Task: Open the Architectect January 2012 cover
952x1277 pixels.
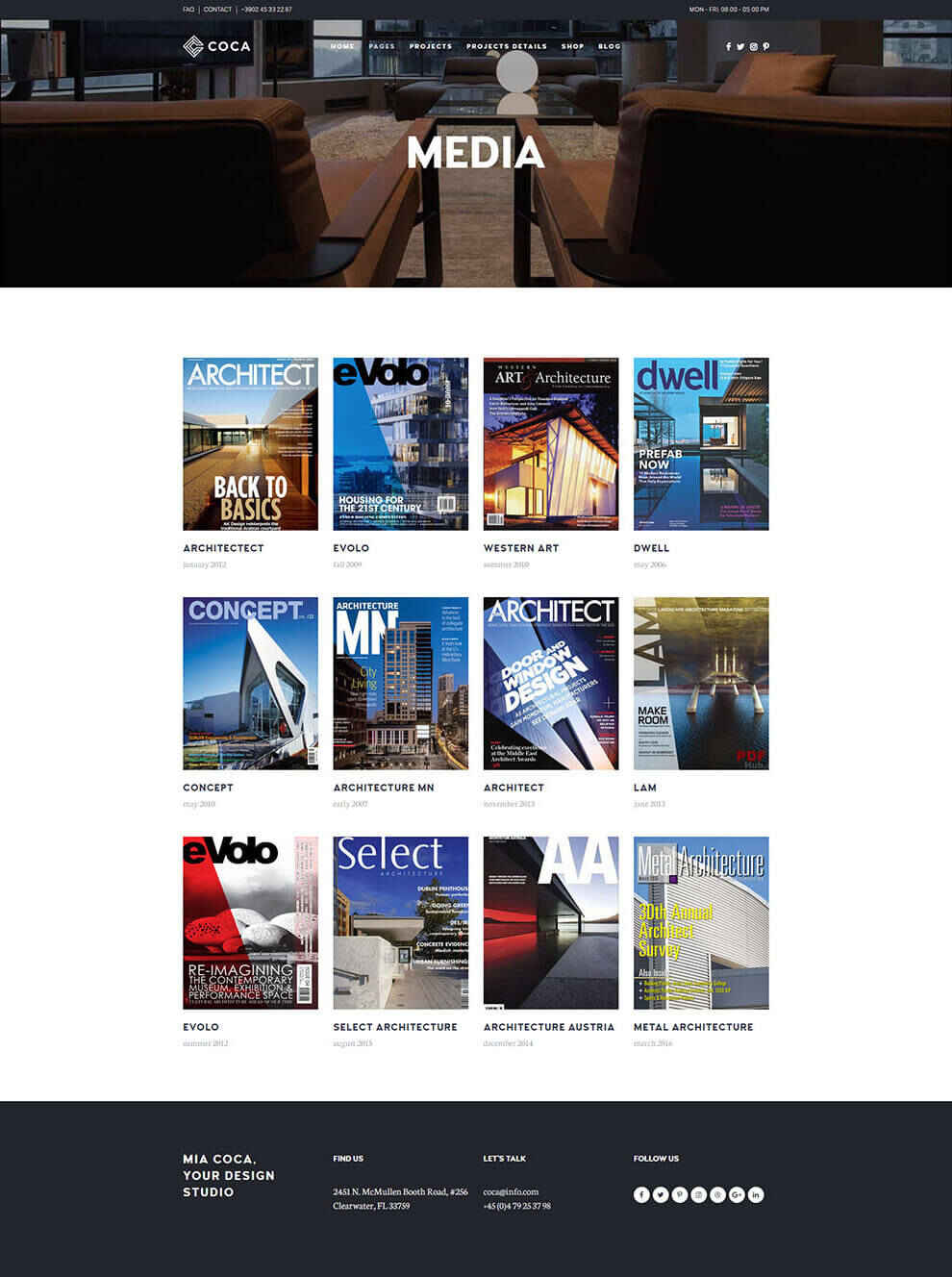Action: tap(250, 443)
